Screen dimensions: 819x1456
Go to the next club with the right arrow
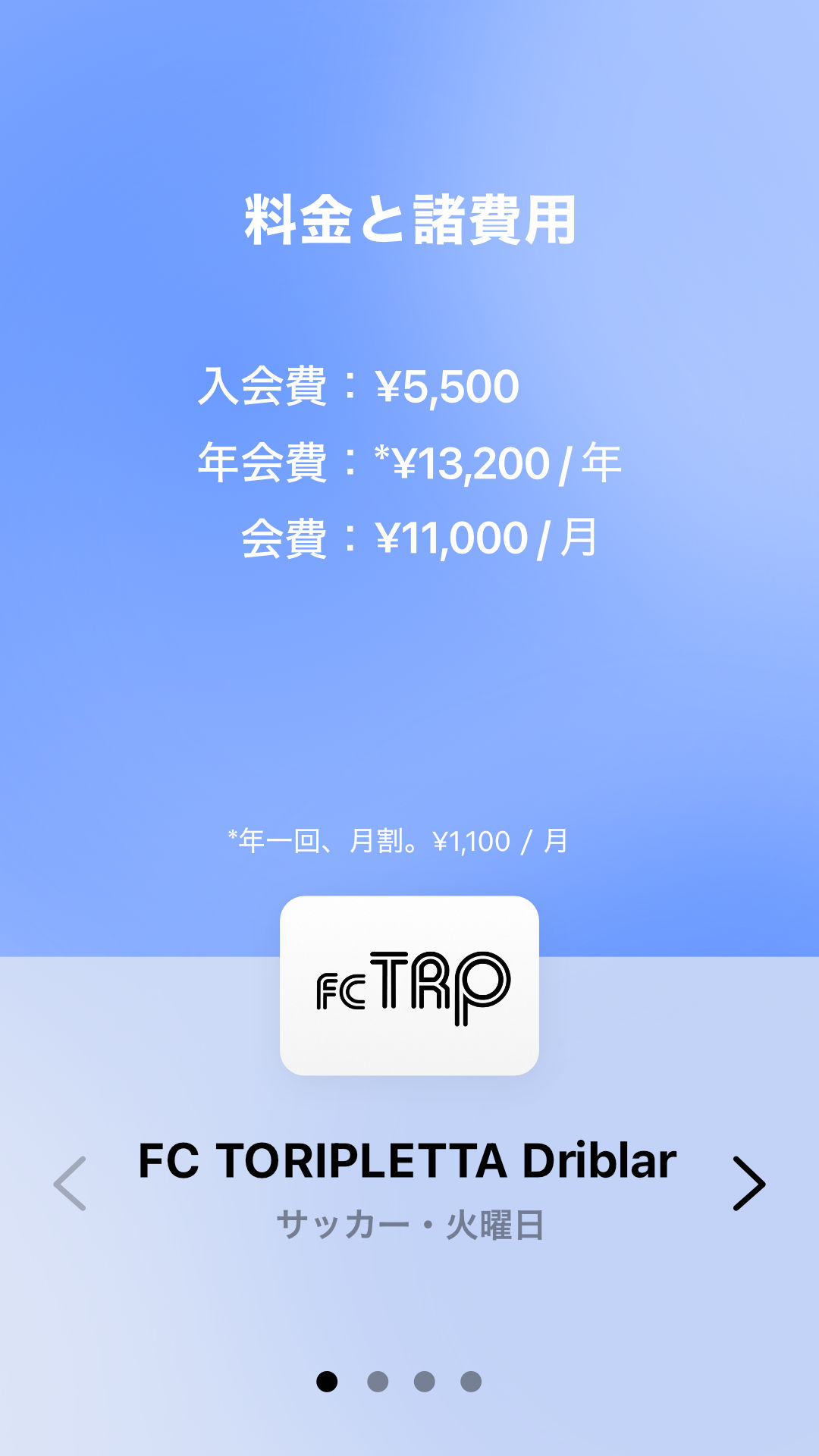coord(748,1184)
